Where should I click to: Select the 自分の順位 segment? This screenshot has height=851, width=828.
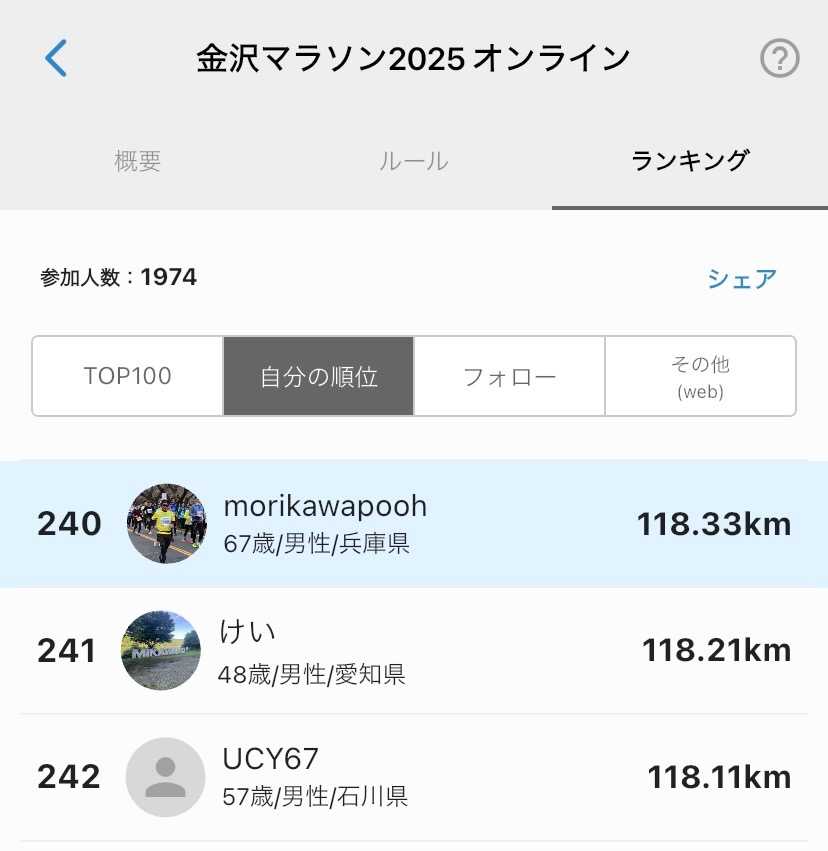click(x=319, y=376)
